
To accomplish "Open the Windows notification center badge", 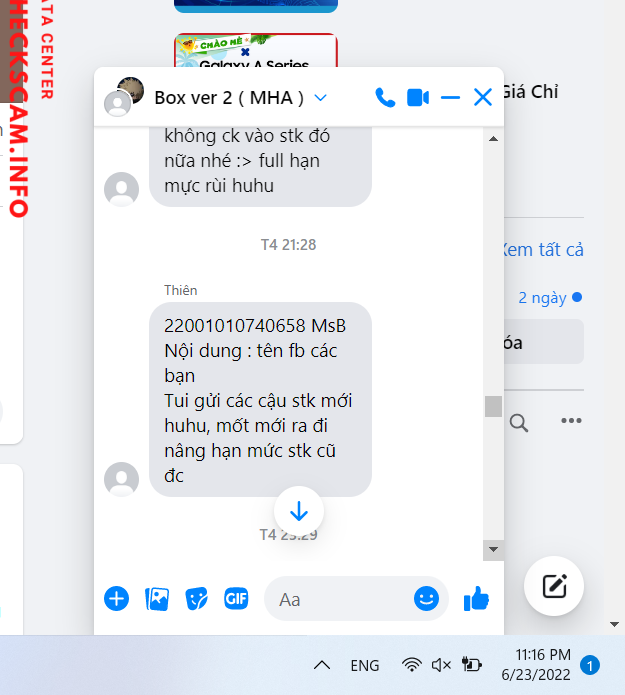I will click(x=590, y=665).
